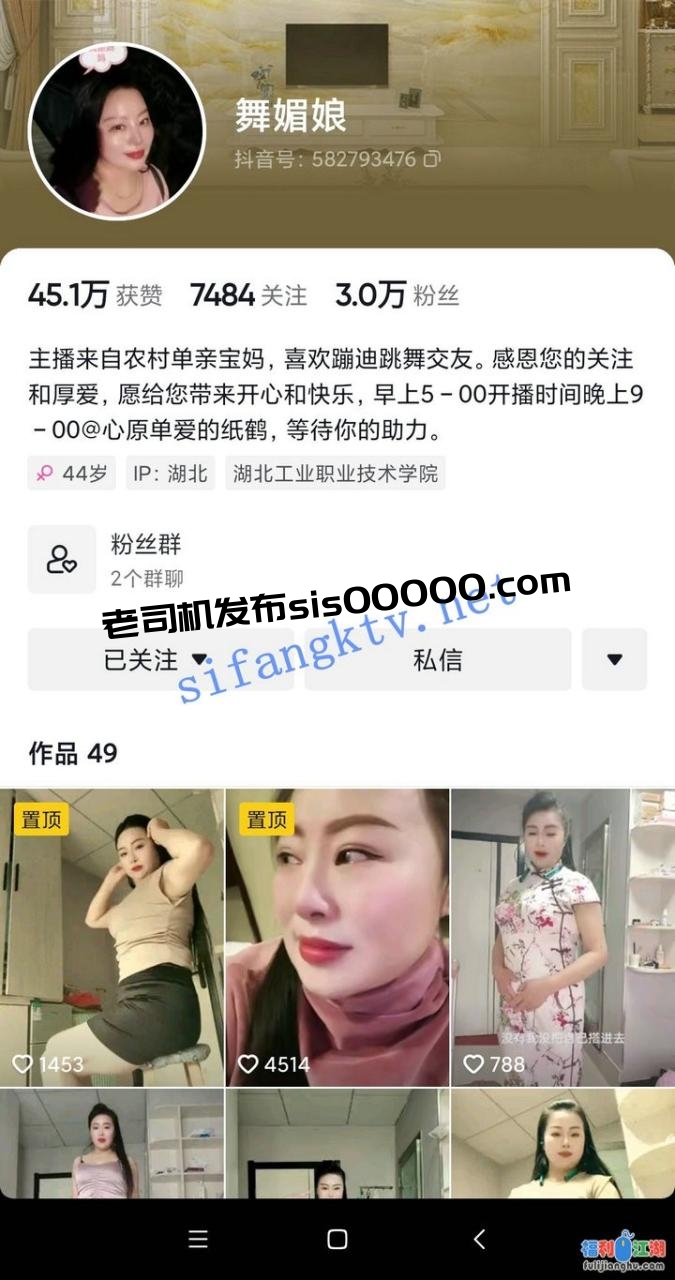This screenshot has width=675, height=1280.
Task: Open the 舞媚娘 profile avatar
Action: click(116, 131)
